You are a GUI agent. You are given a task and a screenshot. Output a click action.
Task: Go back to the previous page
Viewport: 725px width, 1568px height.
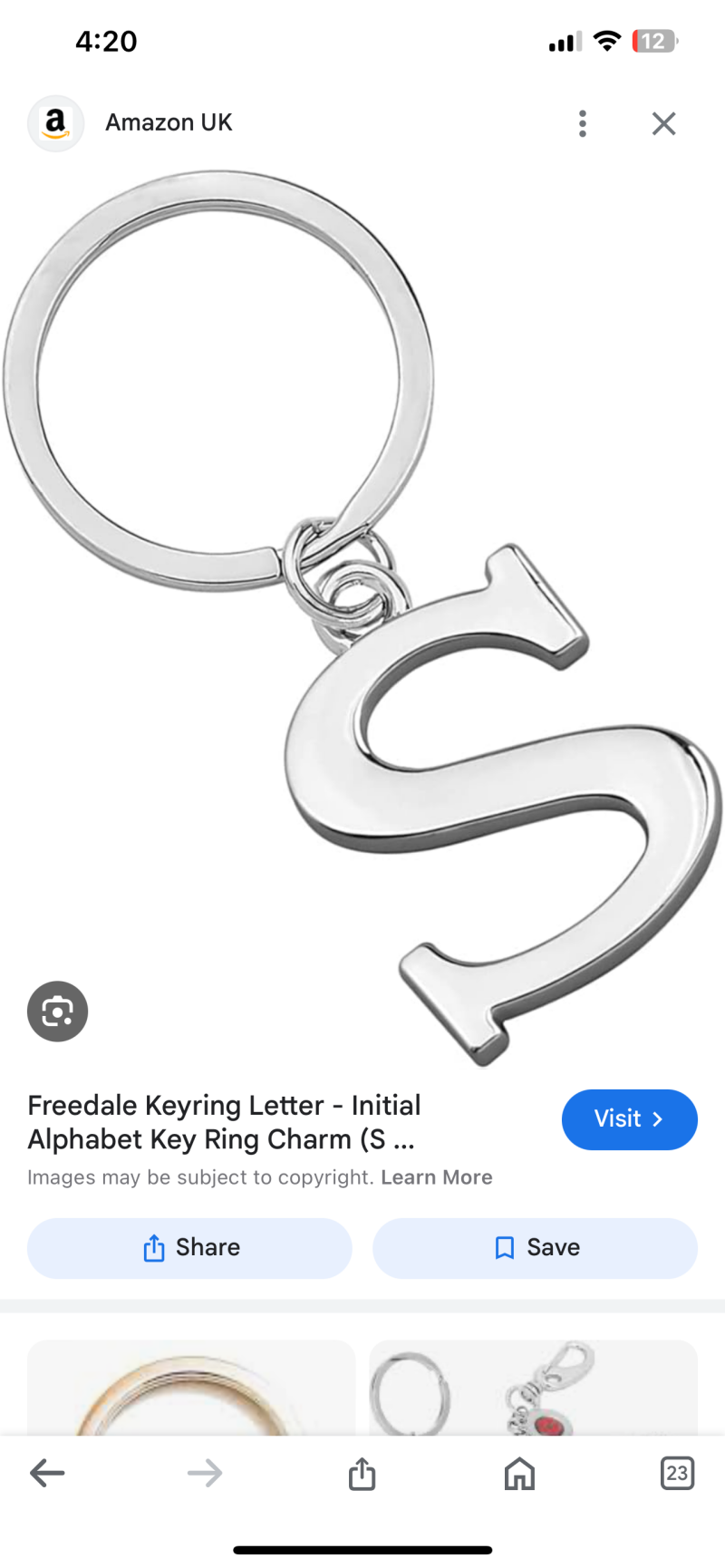[47, 1474]
